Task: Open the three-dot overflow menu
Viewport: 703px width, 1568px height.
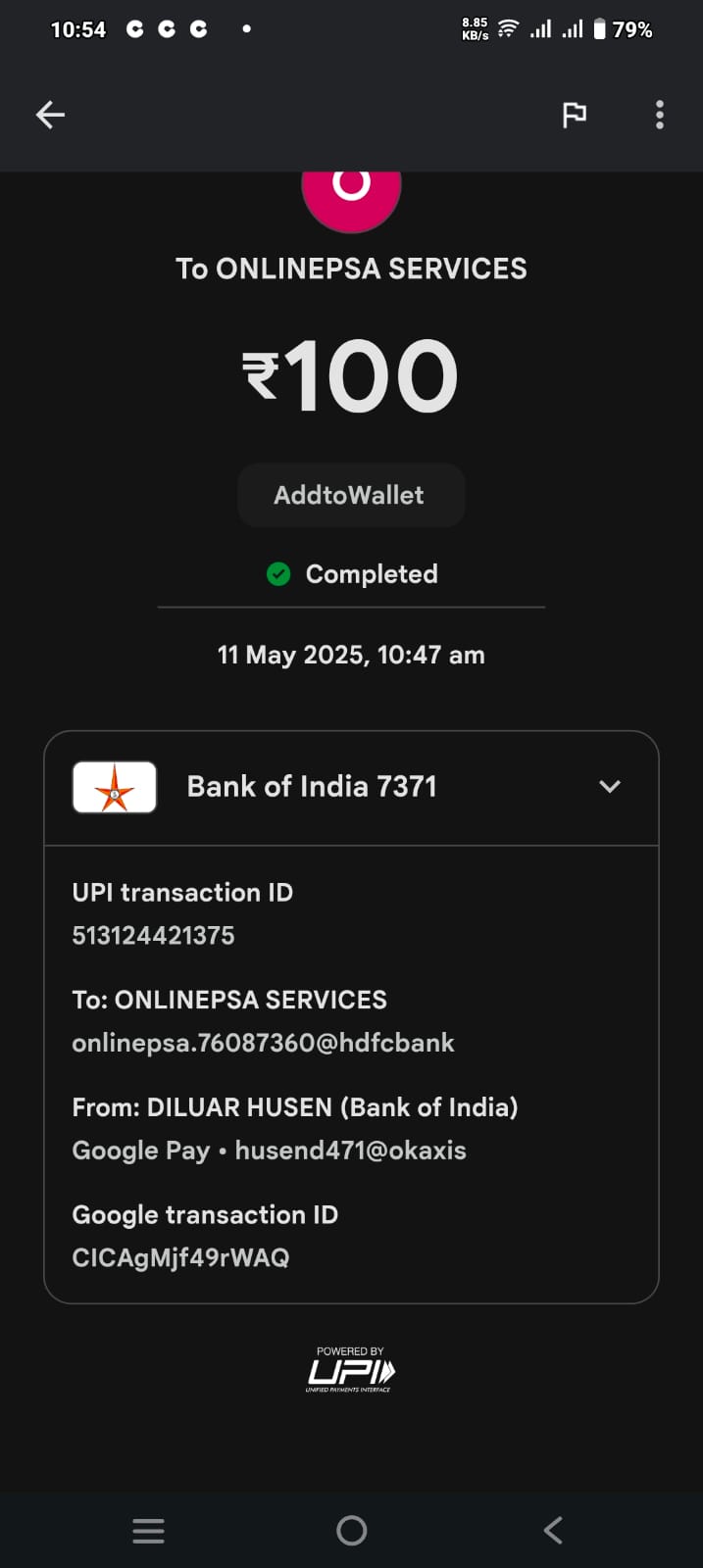Action: [660, 116]
